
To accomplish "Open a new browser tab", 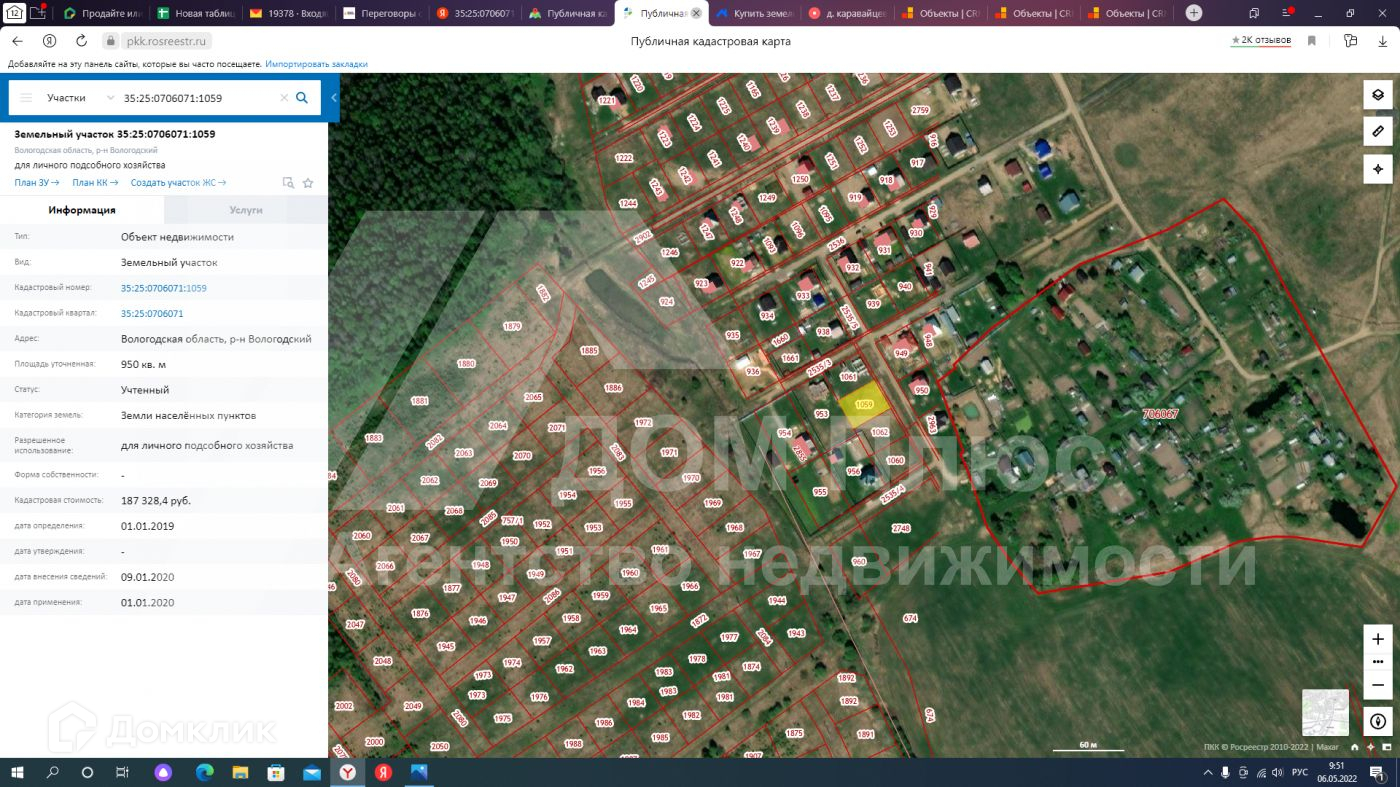I will click(x=1194, y=13).
